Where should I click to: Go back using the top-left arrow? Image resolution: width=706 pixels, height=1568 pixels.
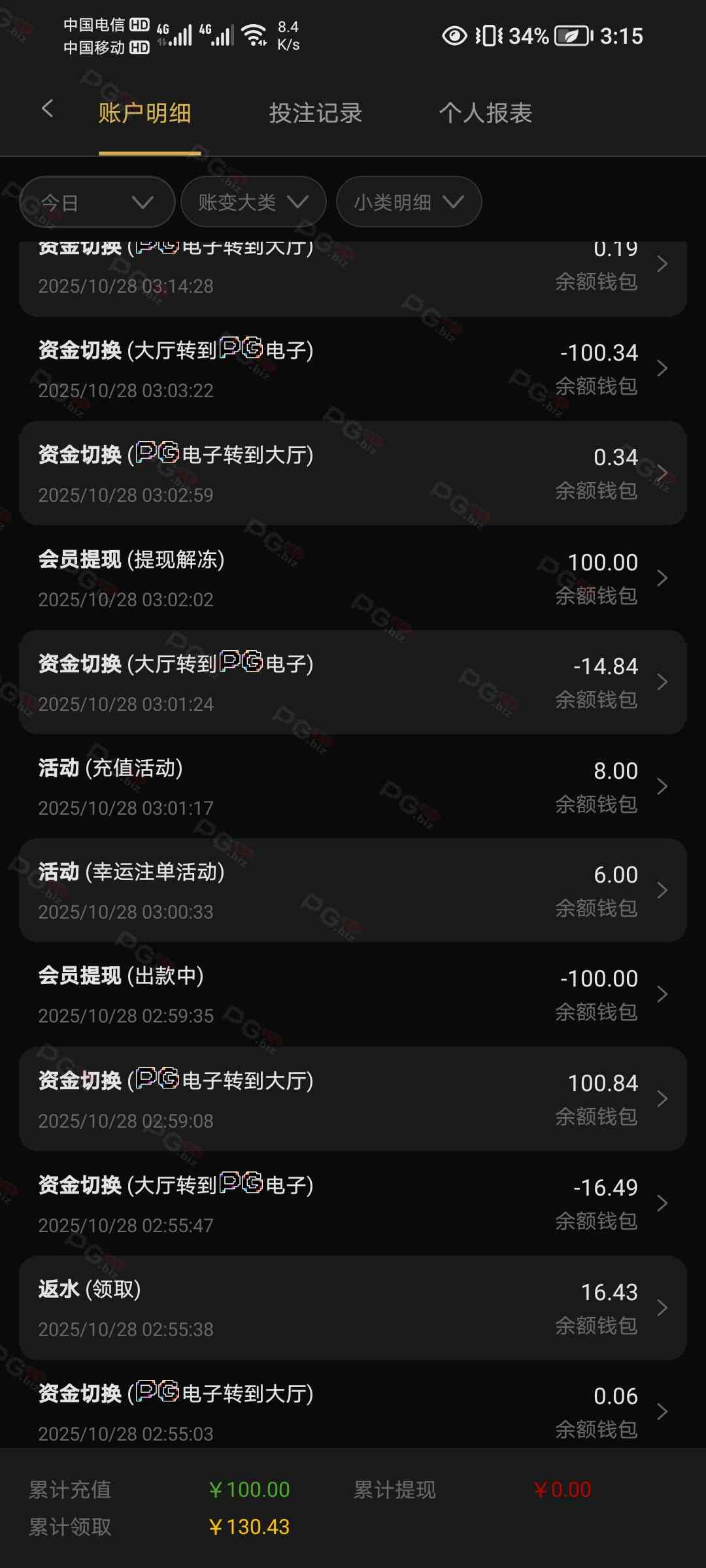(x=47, y=109)
